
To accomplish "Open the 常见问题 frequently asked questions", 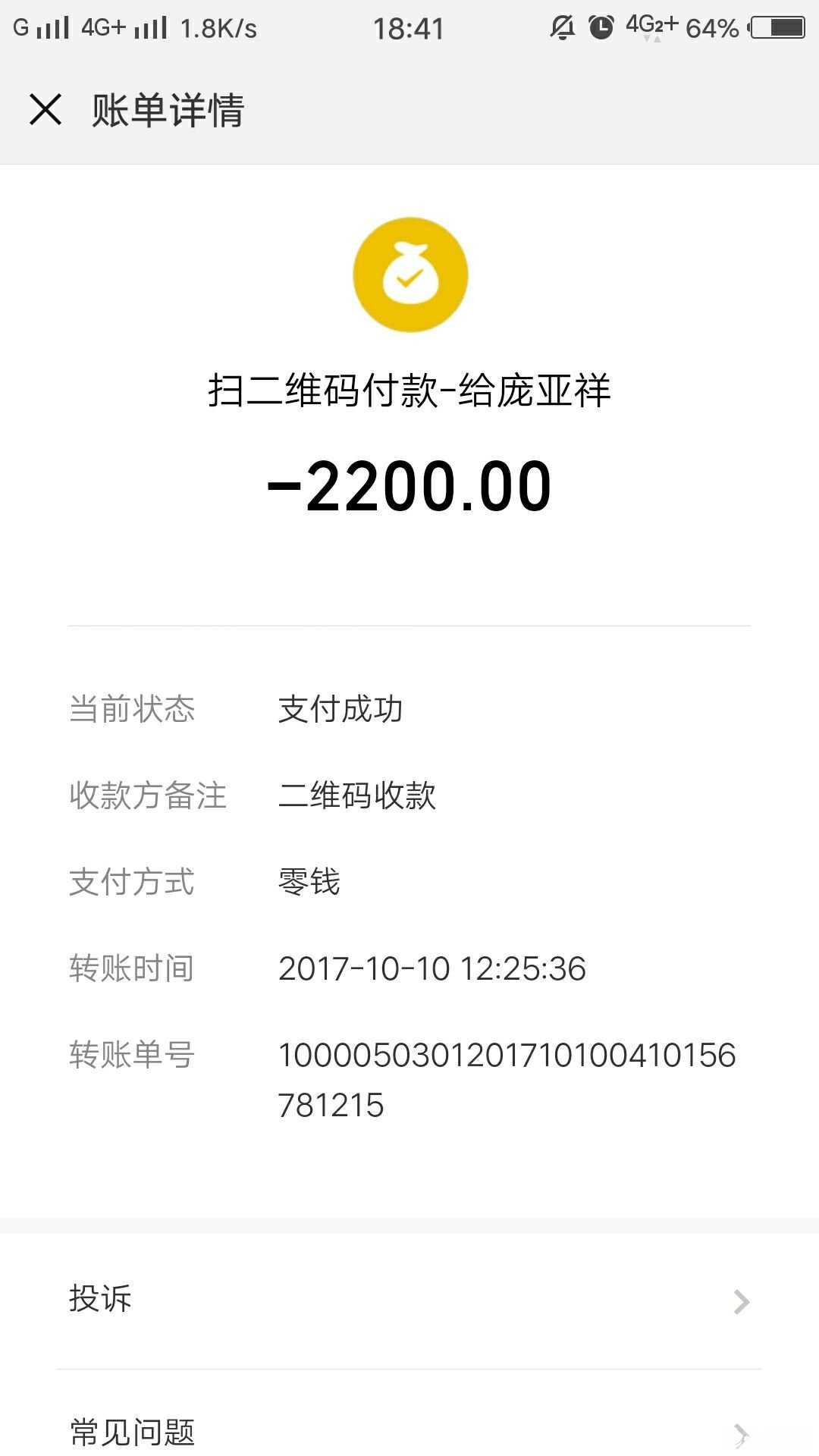I will (x=129, y=1429).
